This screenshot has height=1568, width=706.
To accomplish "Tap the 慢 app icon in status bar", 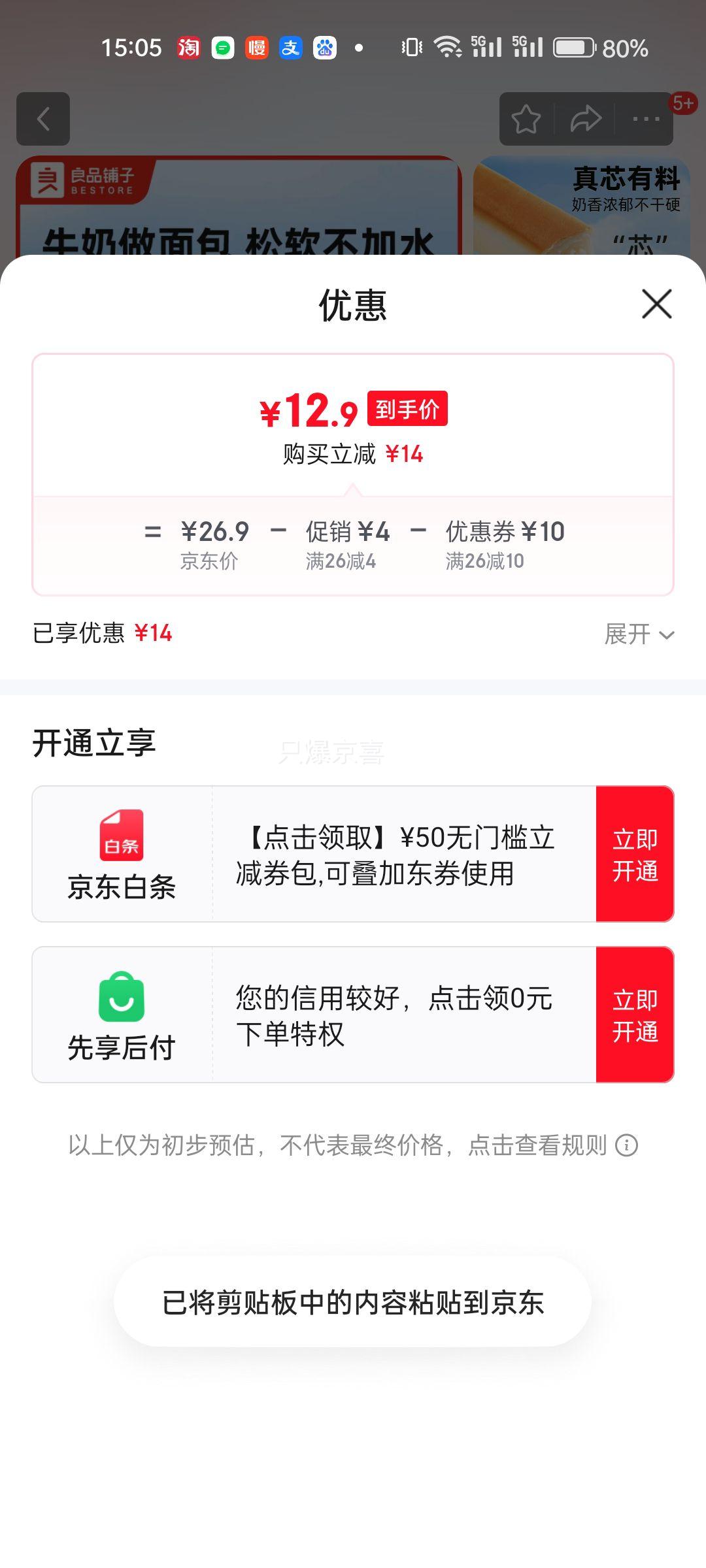I will click(x=256, y=48).
